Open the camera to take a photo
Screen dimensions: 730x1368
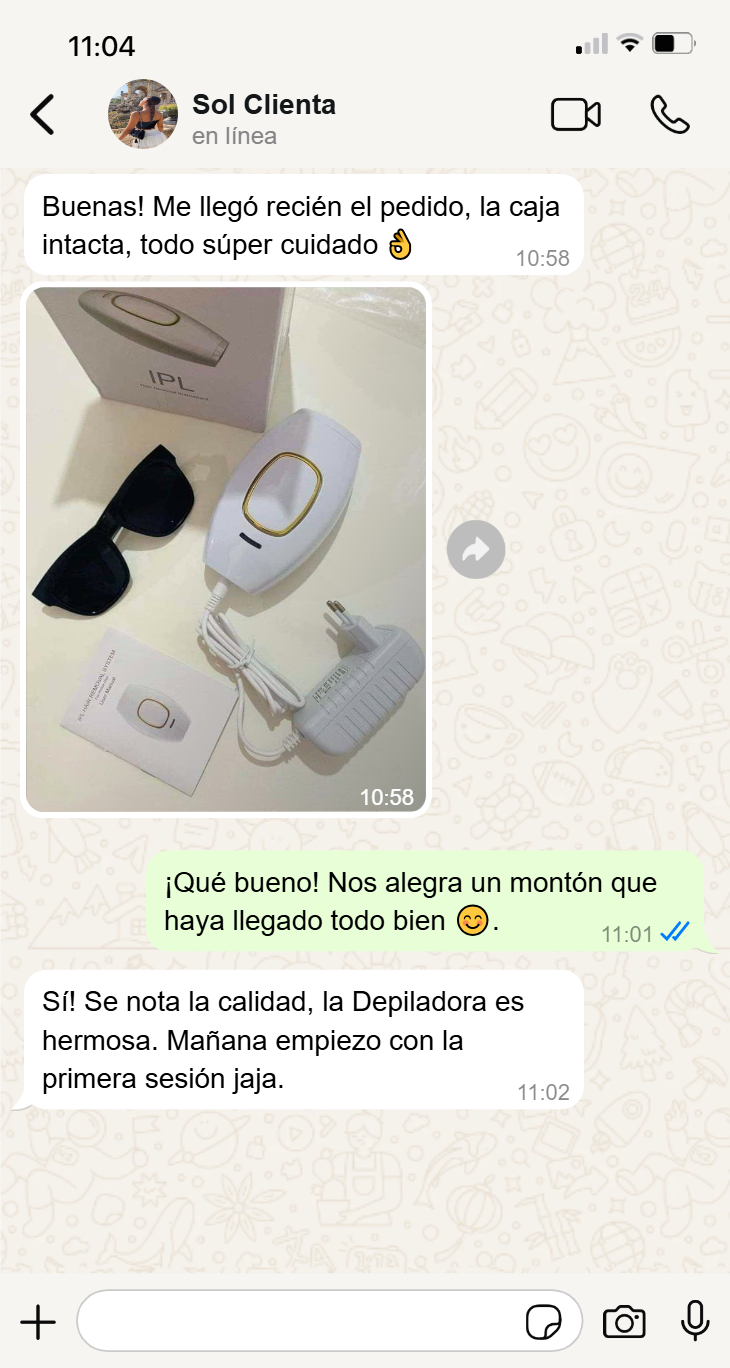(x=624, y=1322)
